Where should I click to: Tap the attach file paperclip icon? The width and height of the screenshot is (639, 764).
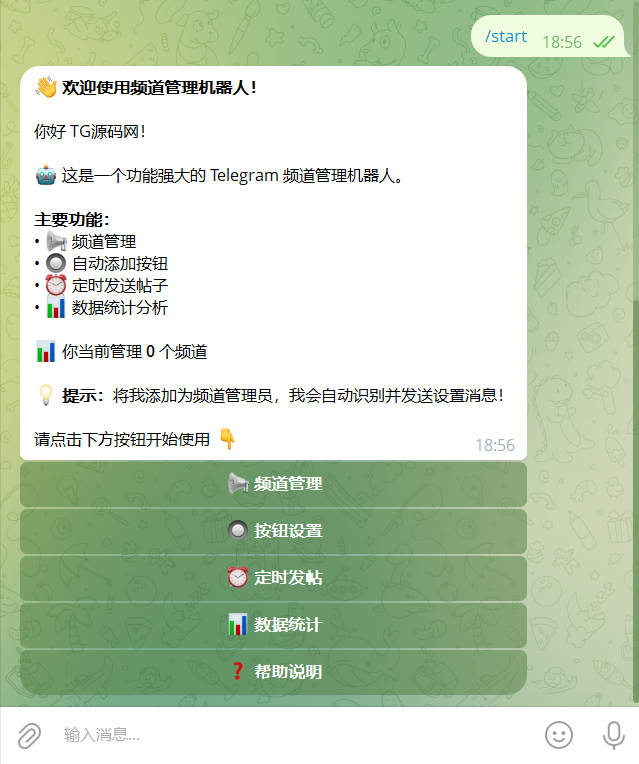click(x=29, y=735)
